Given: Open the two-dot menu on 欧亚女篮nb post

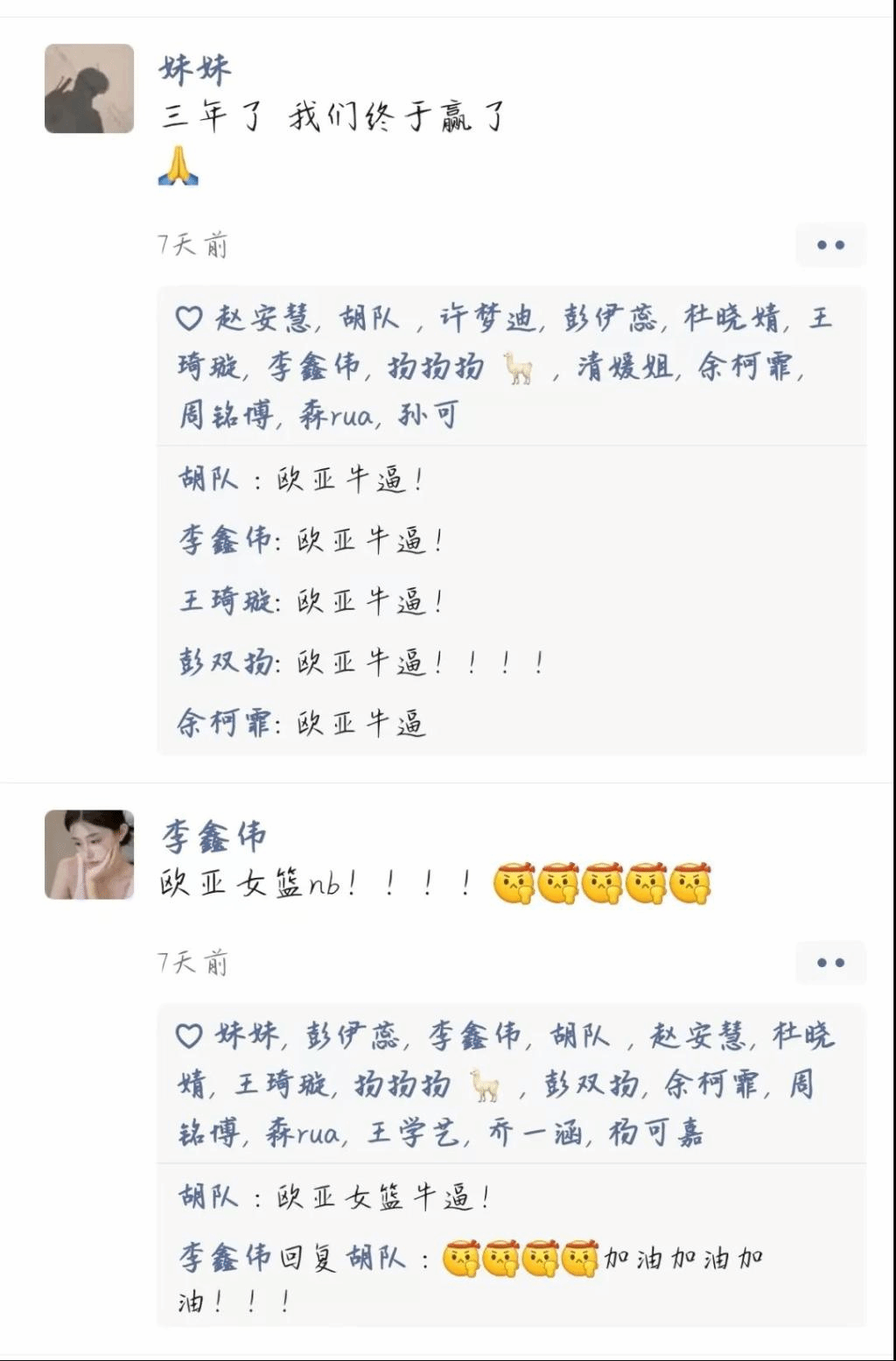Looking at the screenshot, I should (x=830, y=963).
